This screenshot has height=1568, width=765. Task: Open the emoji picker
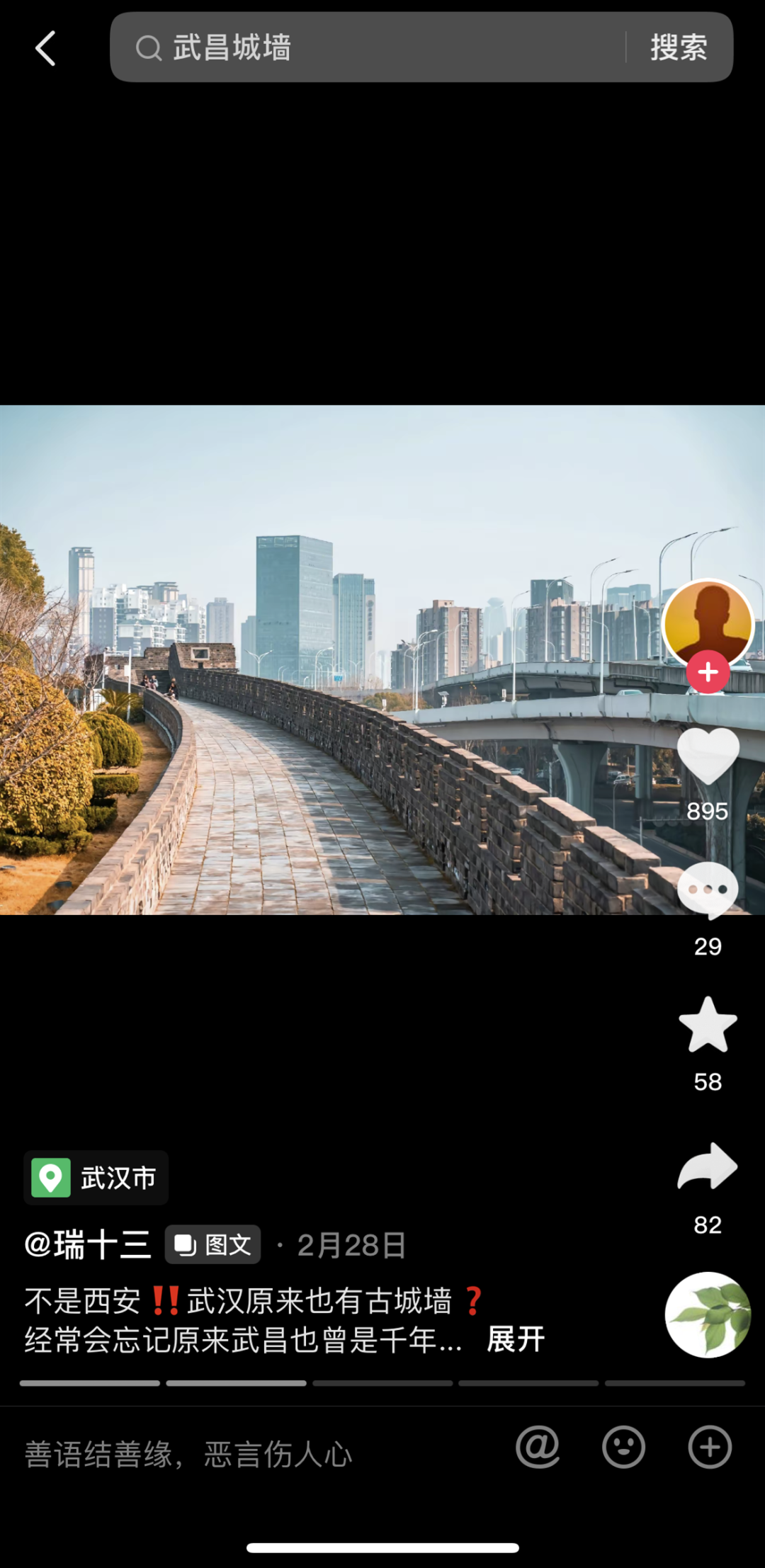(623, 1447)
